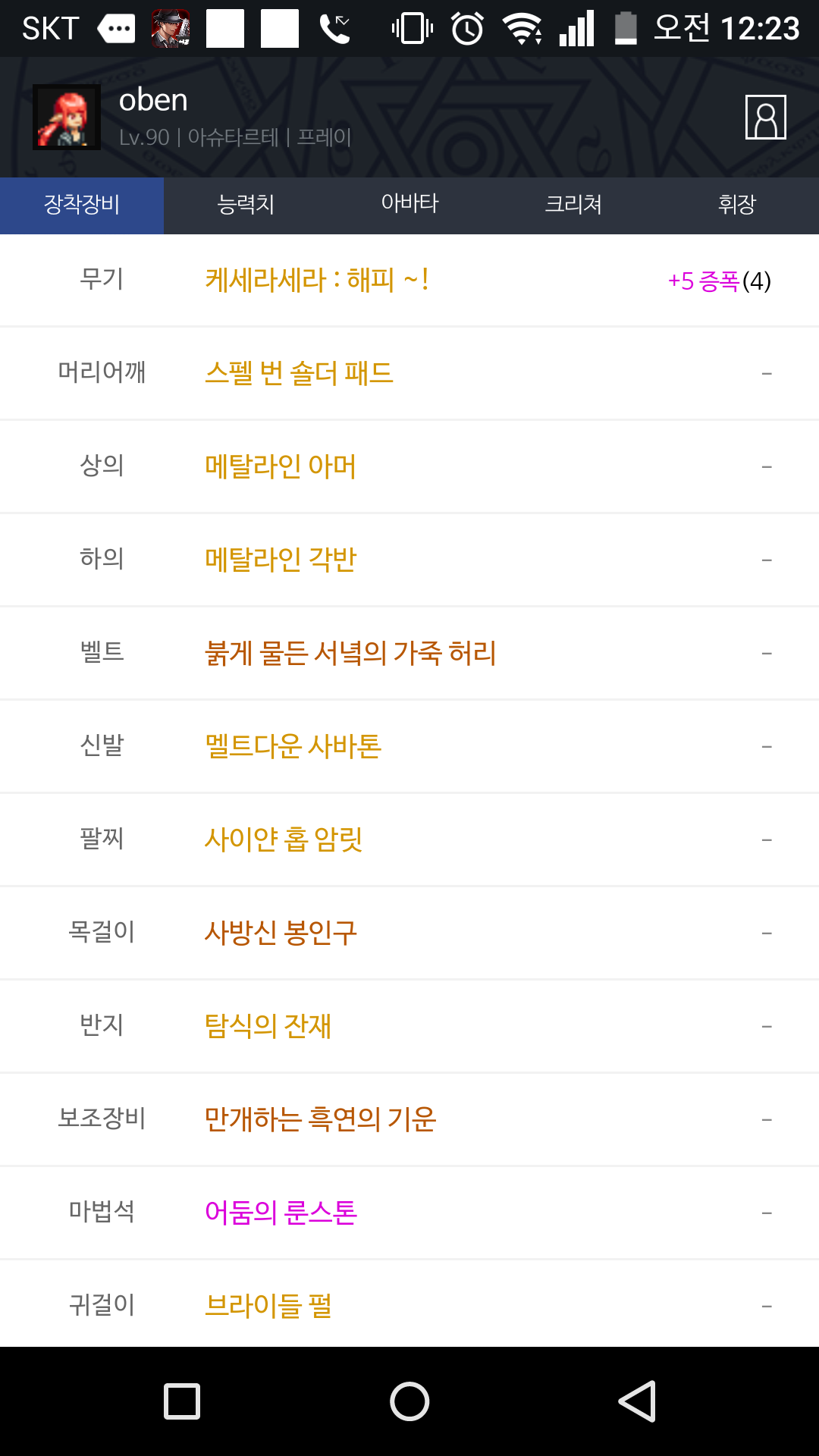View 메탈라인 각반 details
This screenshot has width=819, height=1456.
click(409, 560)
